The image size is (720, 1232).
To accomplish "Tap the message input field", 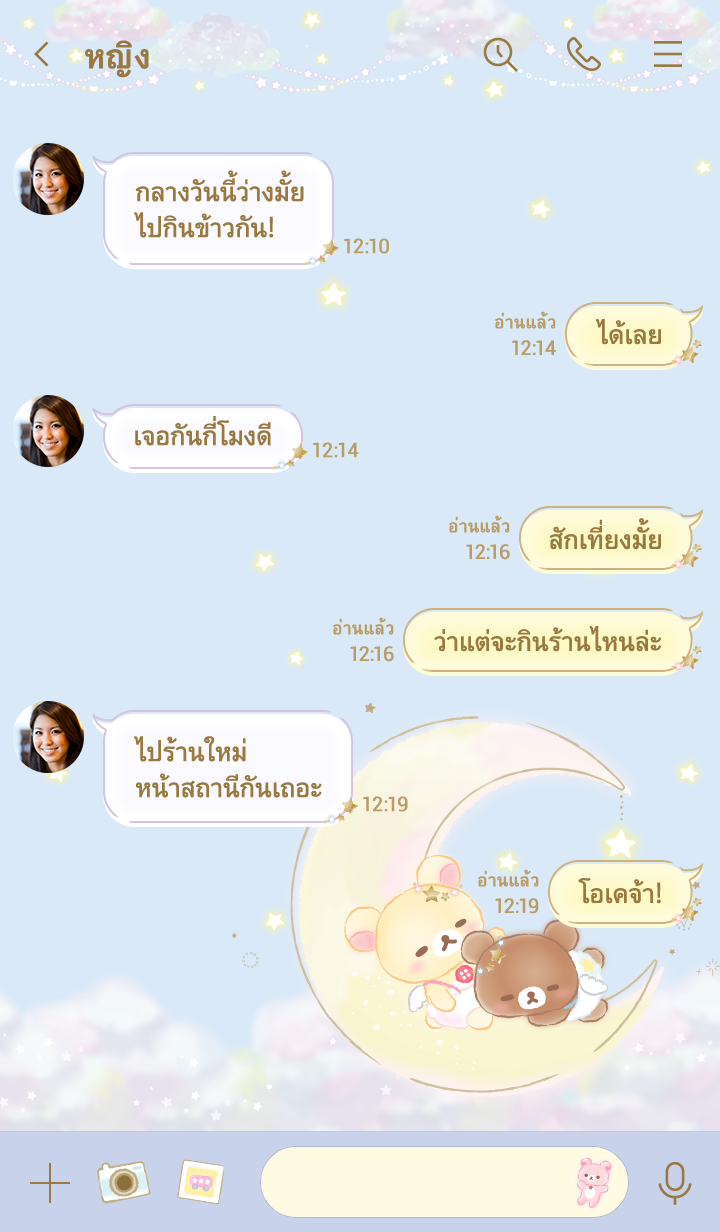I will point(415,1182).
